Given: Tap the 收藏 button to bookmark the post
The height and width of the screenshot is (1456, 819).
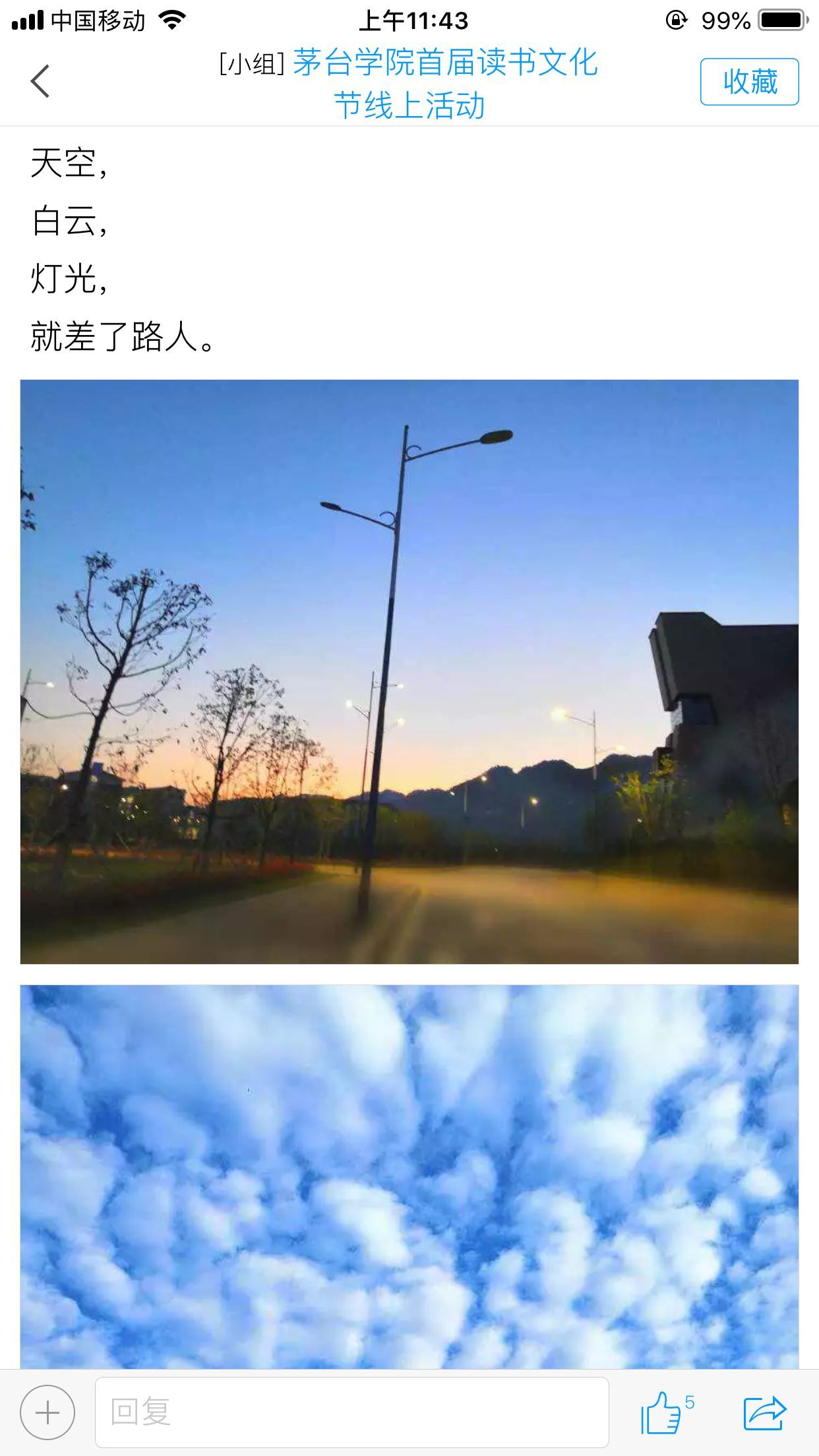Looking at the screenshot, I should point(749,82).
